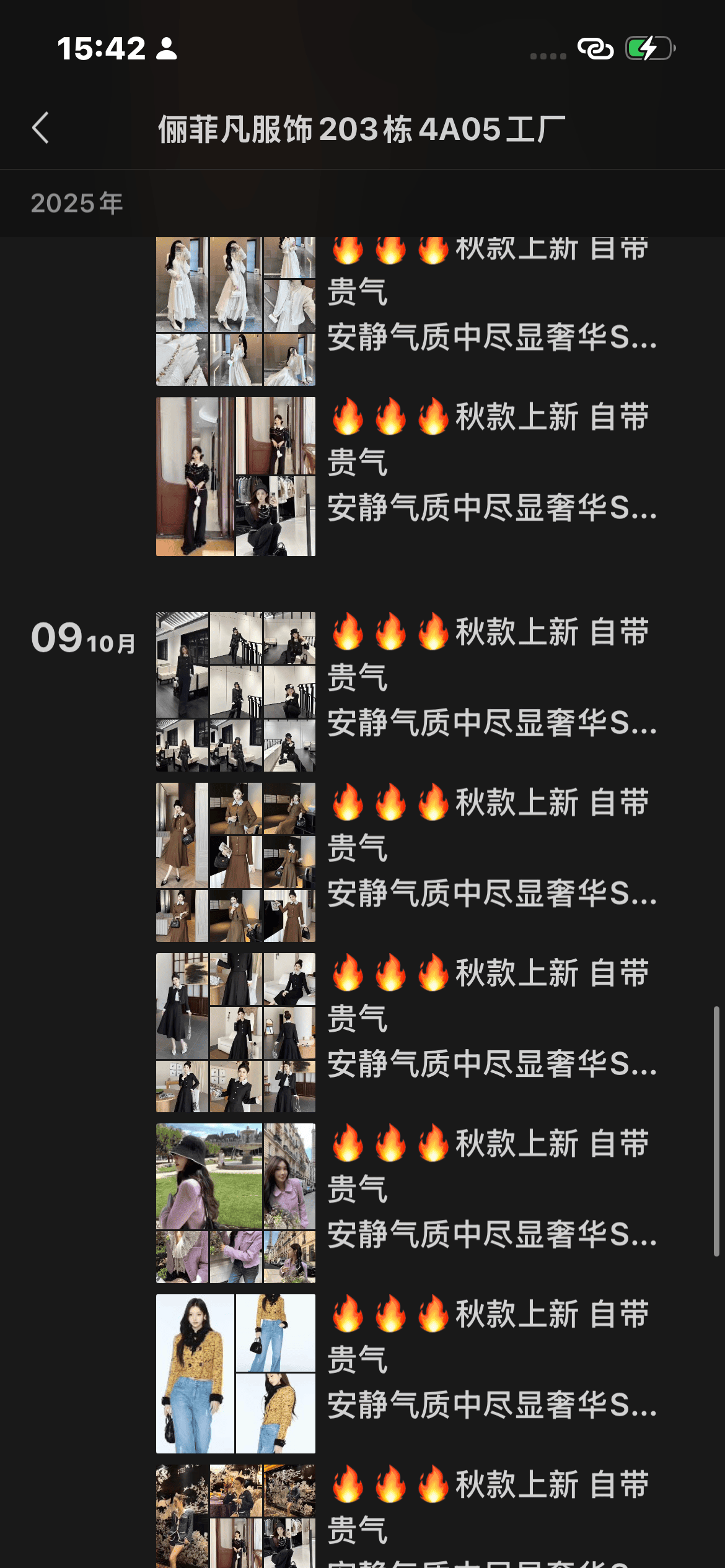This screenshot has width=725, height=1568.
Task: Open the post with brown jacket and skirt set
Action: point(235,862)
